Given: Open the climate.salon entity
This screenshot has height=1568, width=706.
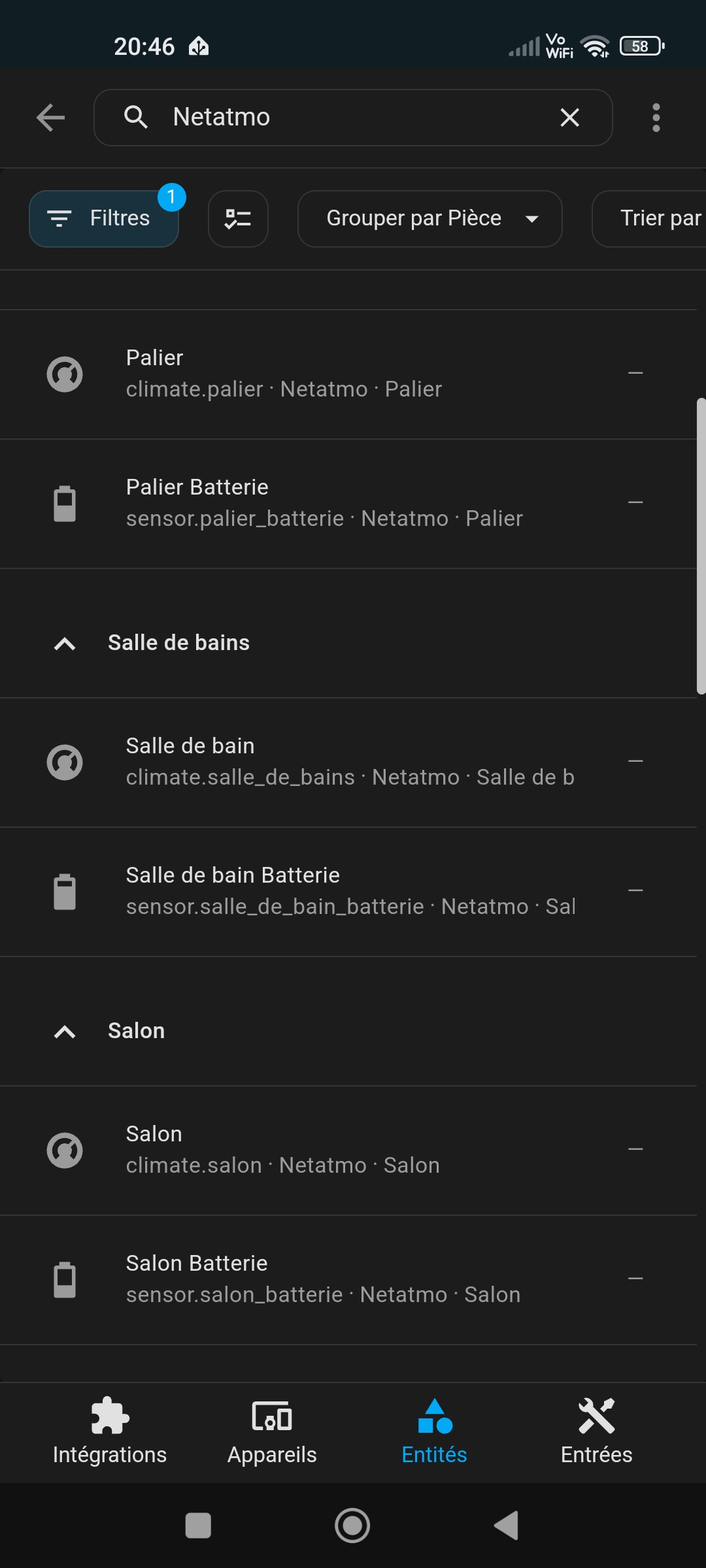Looking at the screenshot, I should (348, 1151).
